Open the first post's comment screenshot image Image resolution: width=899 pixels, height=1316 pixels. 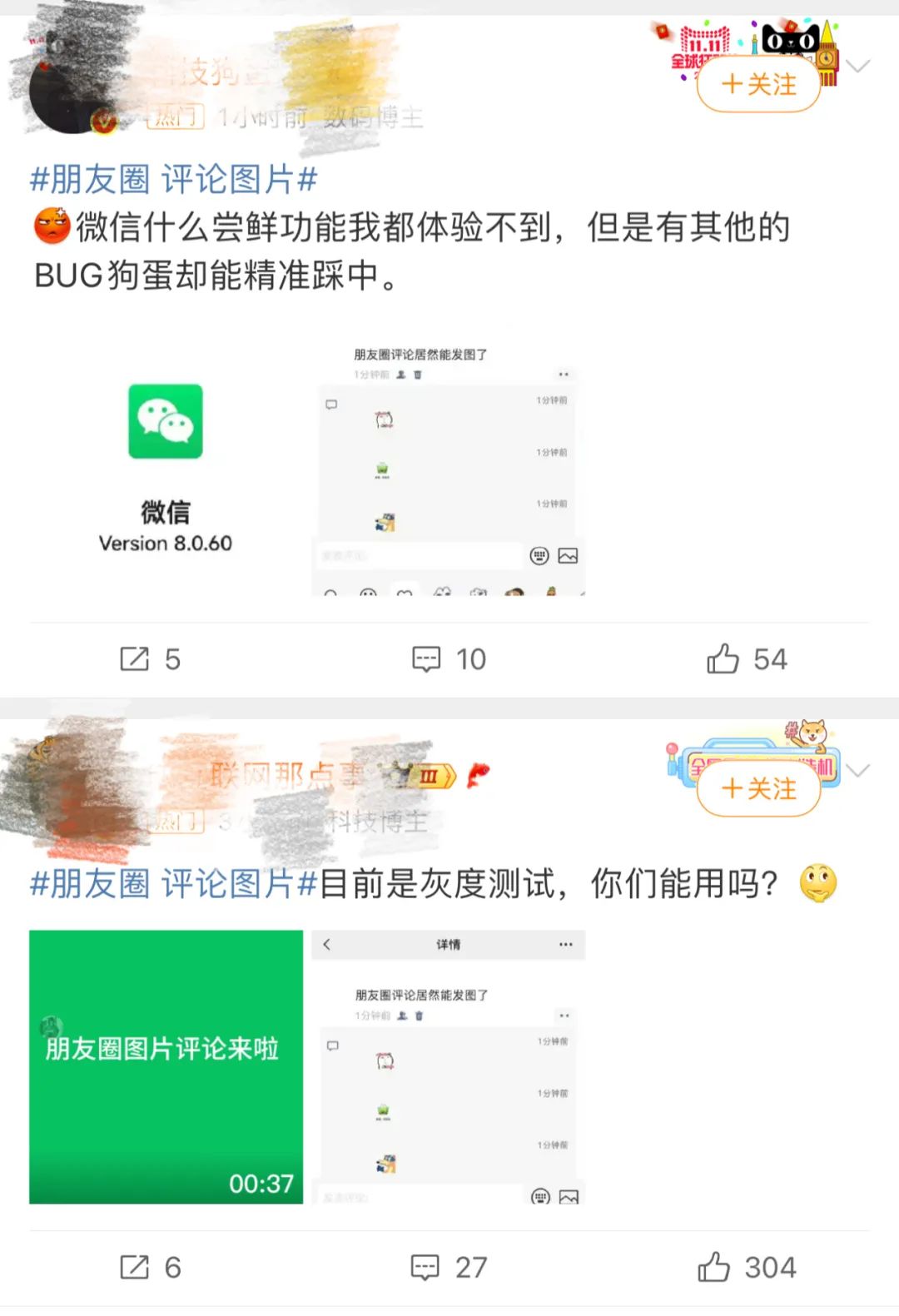[x=449, y=459]
